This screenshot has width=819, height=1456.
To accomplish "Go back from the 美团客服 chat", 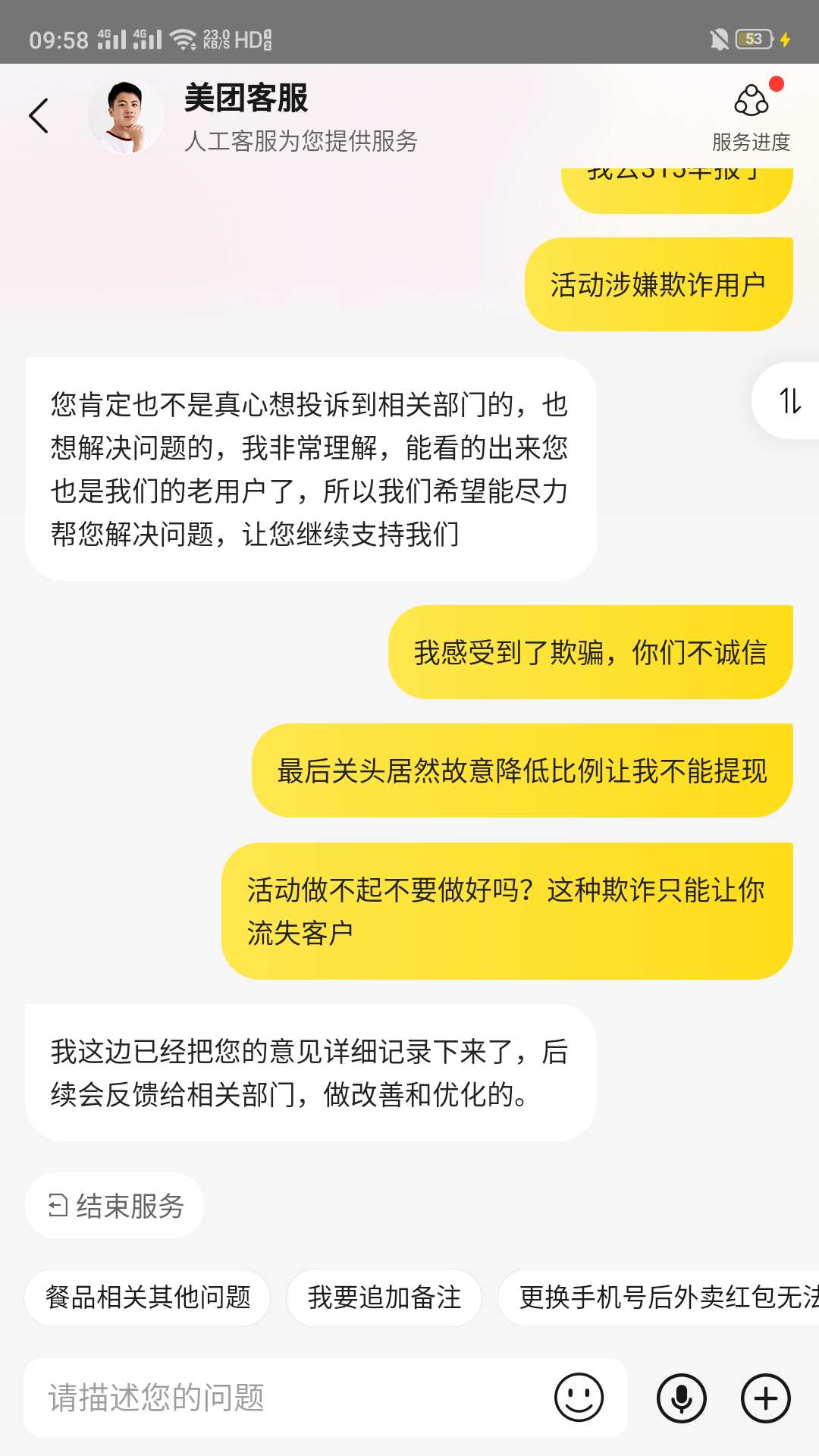I will pos(39,116).
